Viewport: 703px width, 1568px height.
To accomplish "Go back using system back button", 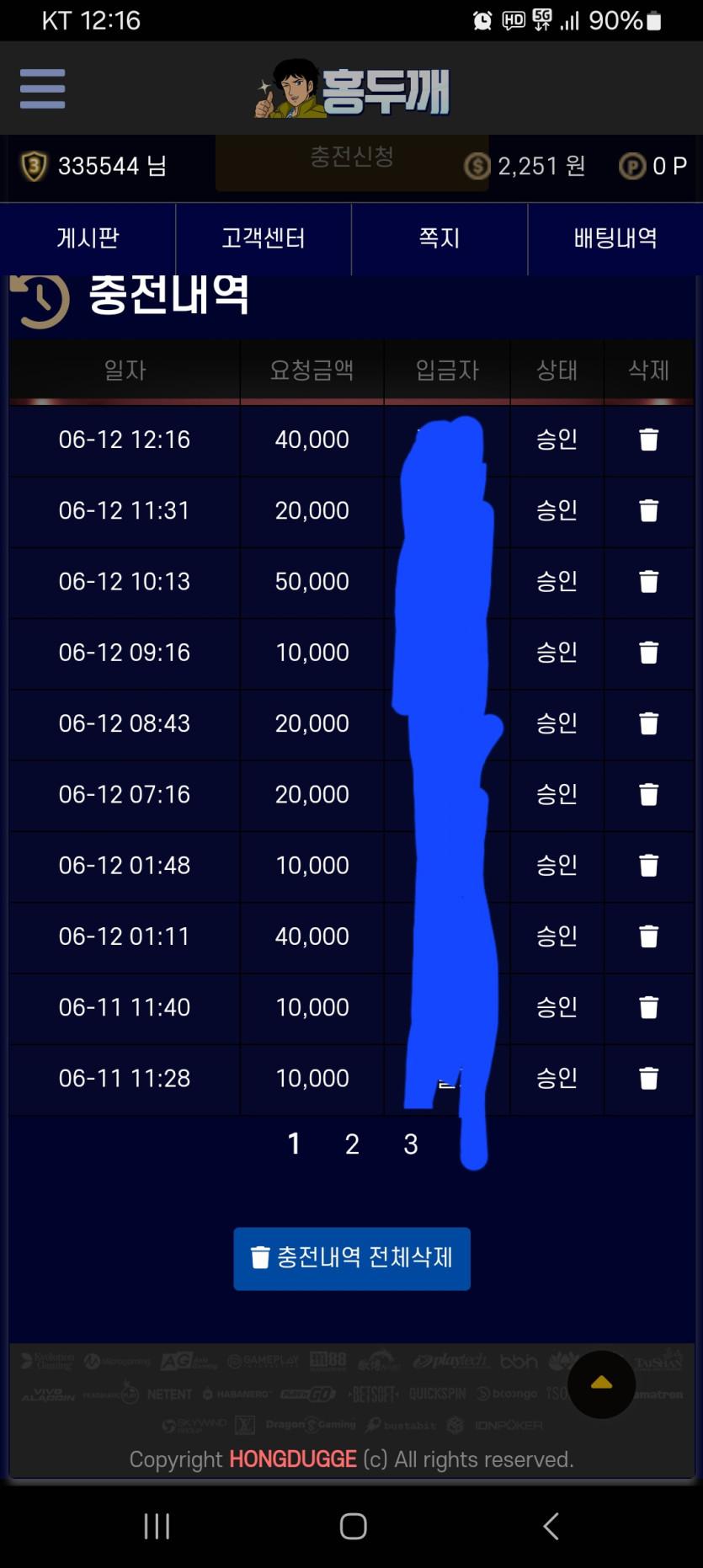I will 551,1526.
